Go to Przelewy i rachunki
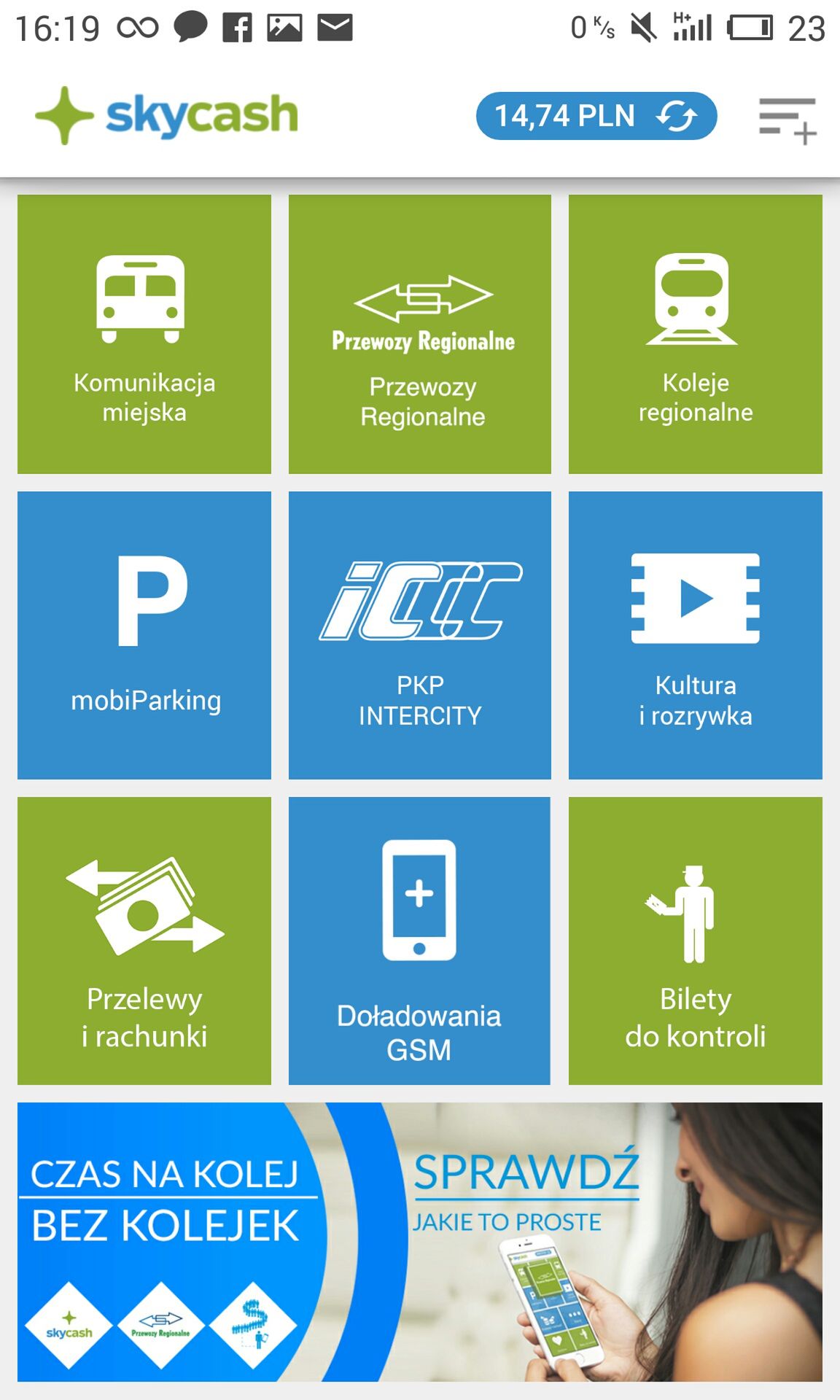 coord(144,941)
